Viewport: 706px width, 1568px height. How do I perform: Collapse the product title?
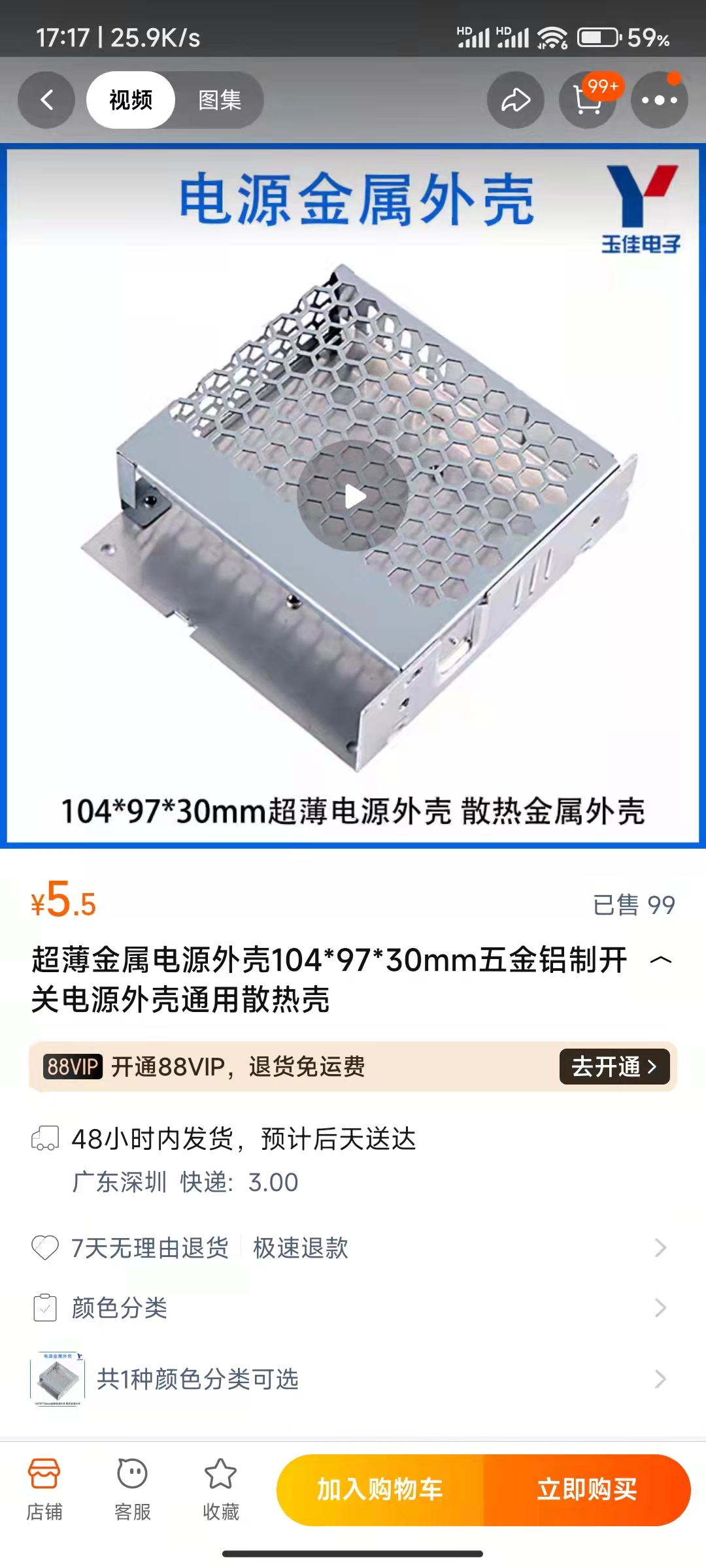point(661,960)
